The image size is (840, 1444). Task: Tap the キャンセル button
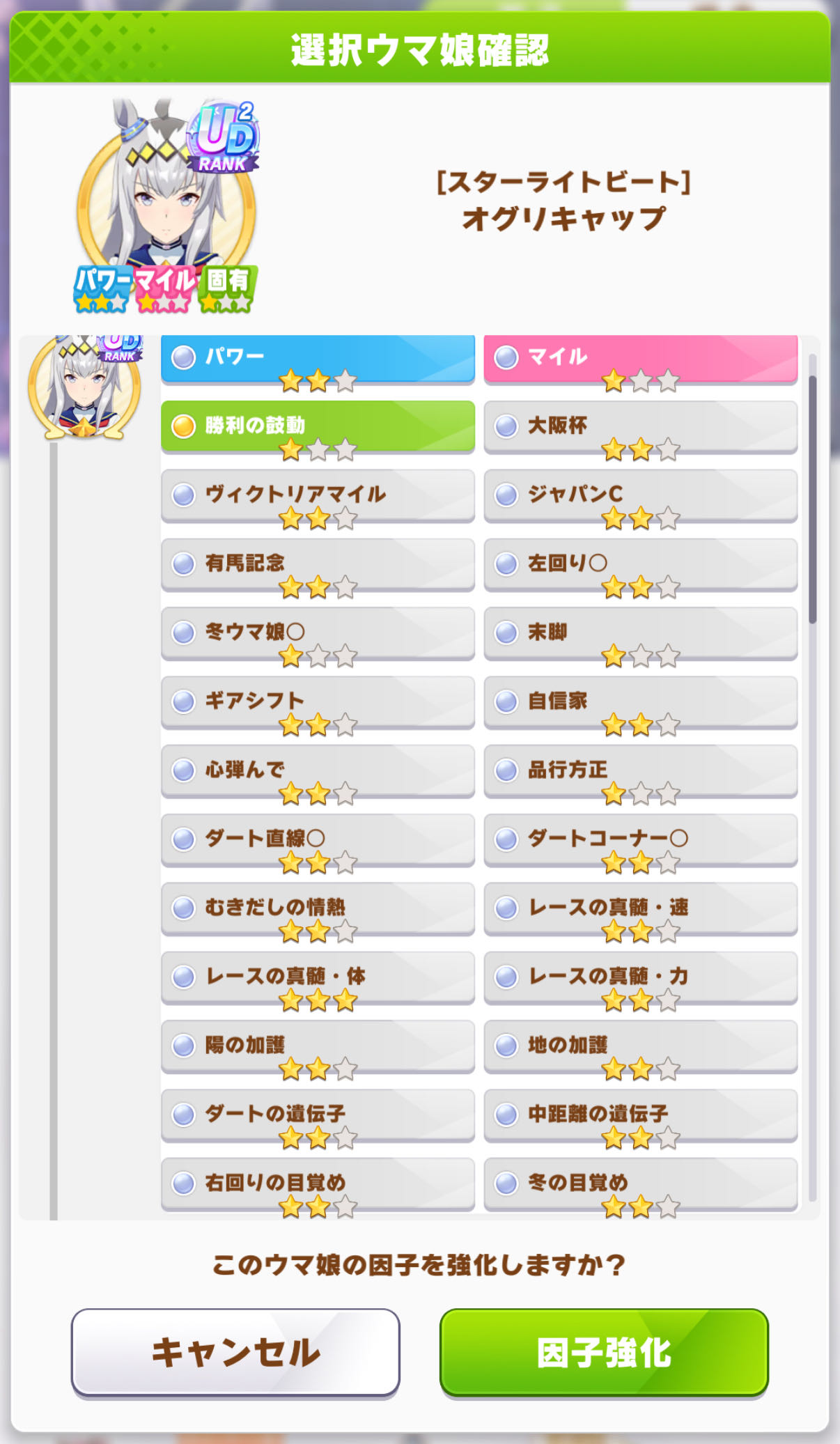tap(235, 1352)
